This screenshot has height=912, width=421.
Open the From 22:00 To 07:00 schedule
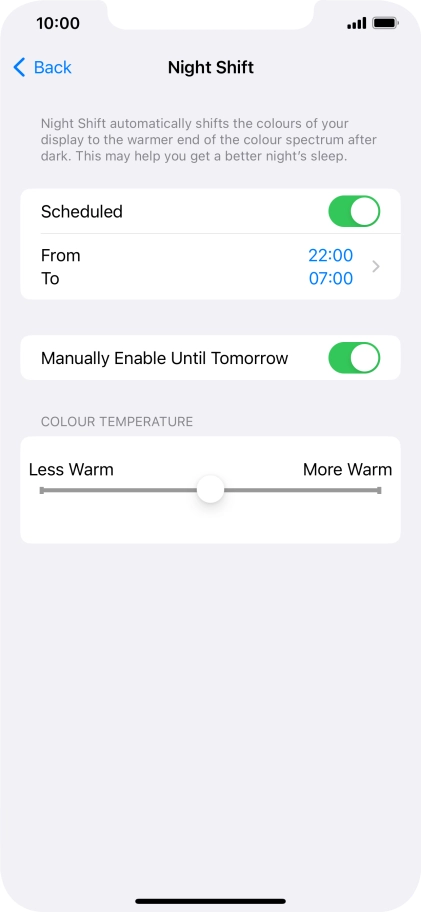pos(210,267)
